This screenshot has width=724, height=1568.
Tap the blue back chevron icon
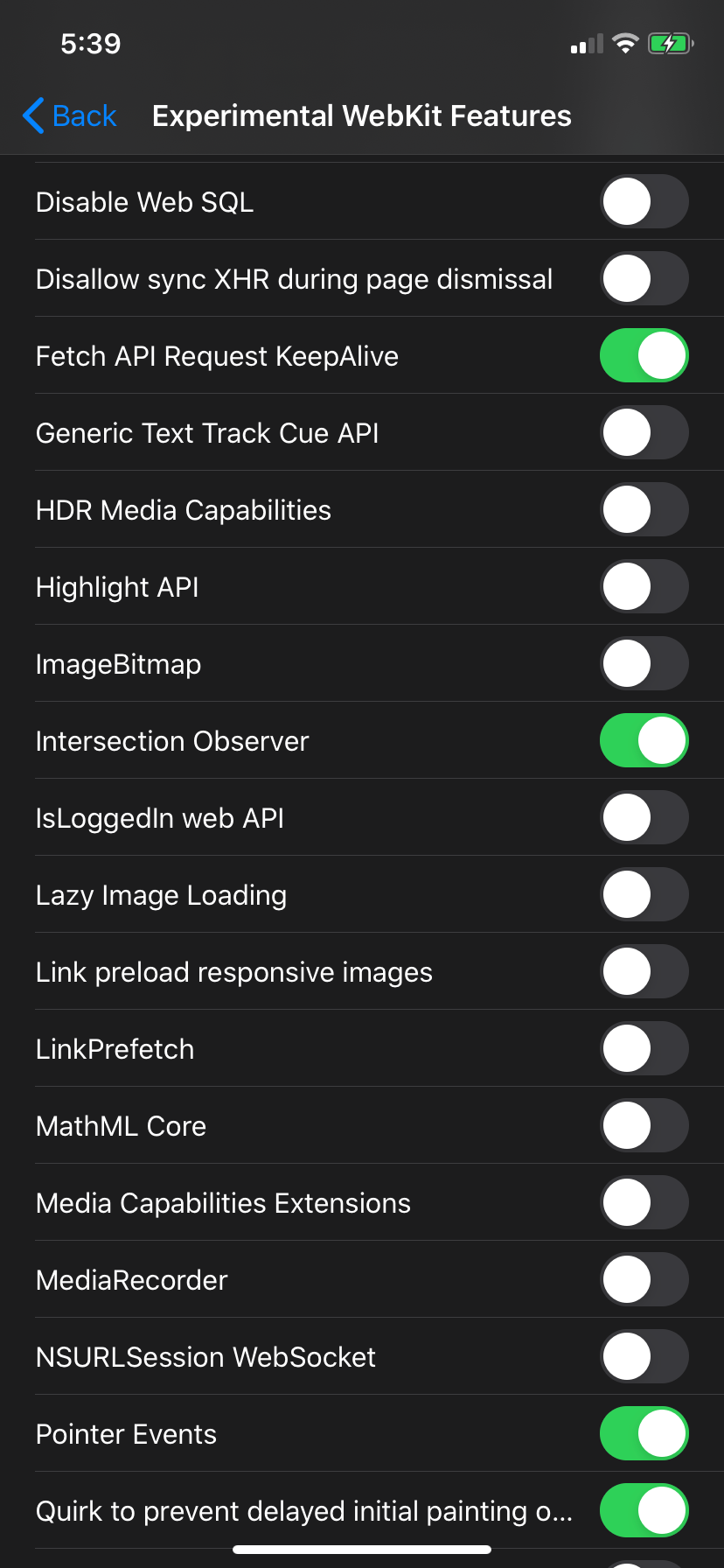click(32, 115)
